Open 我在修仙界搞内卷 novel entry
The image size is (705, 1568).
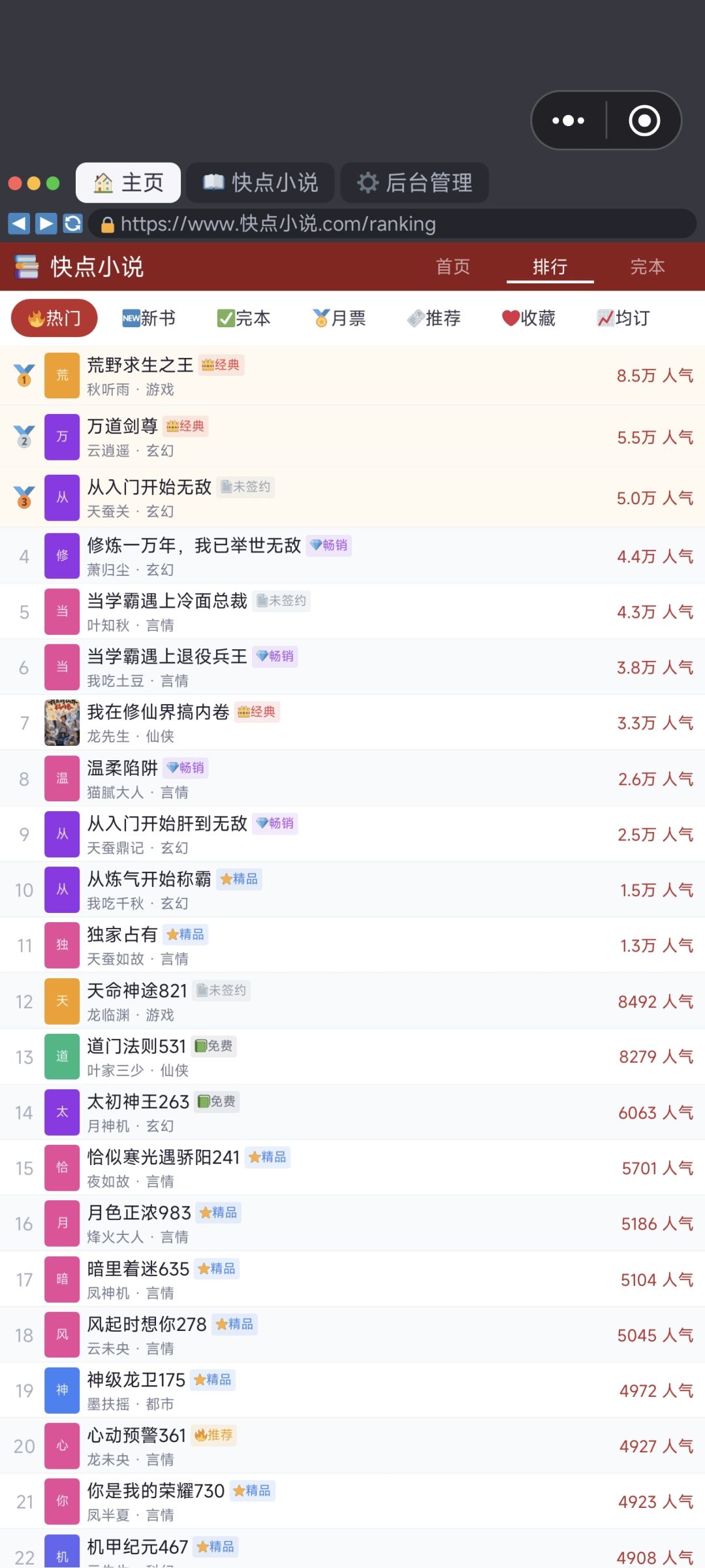(x=352, y=723)
